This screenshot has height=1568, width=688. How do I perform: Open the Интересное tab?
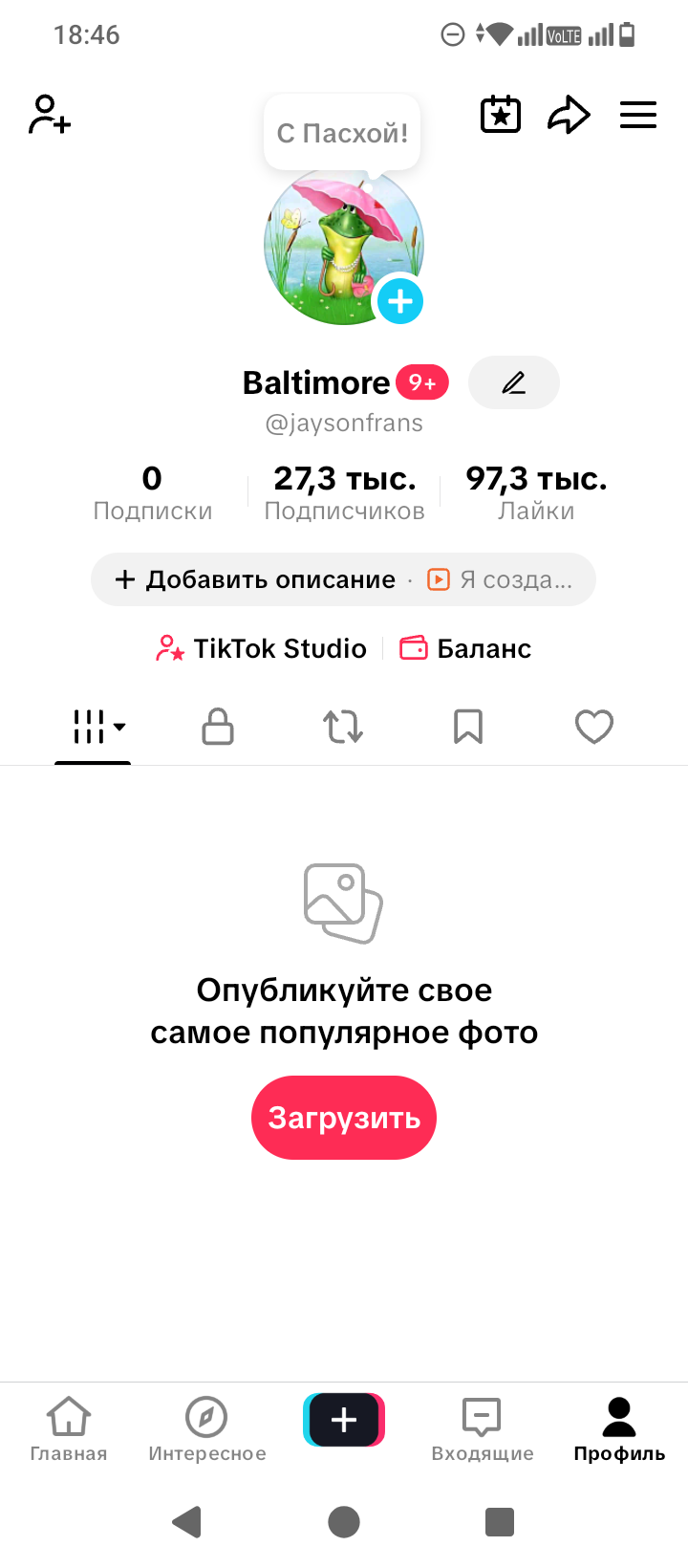[206, 1429]
